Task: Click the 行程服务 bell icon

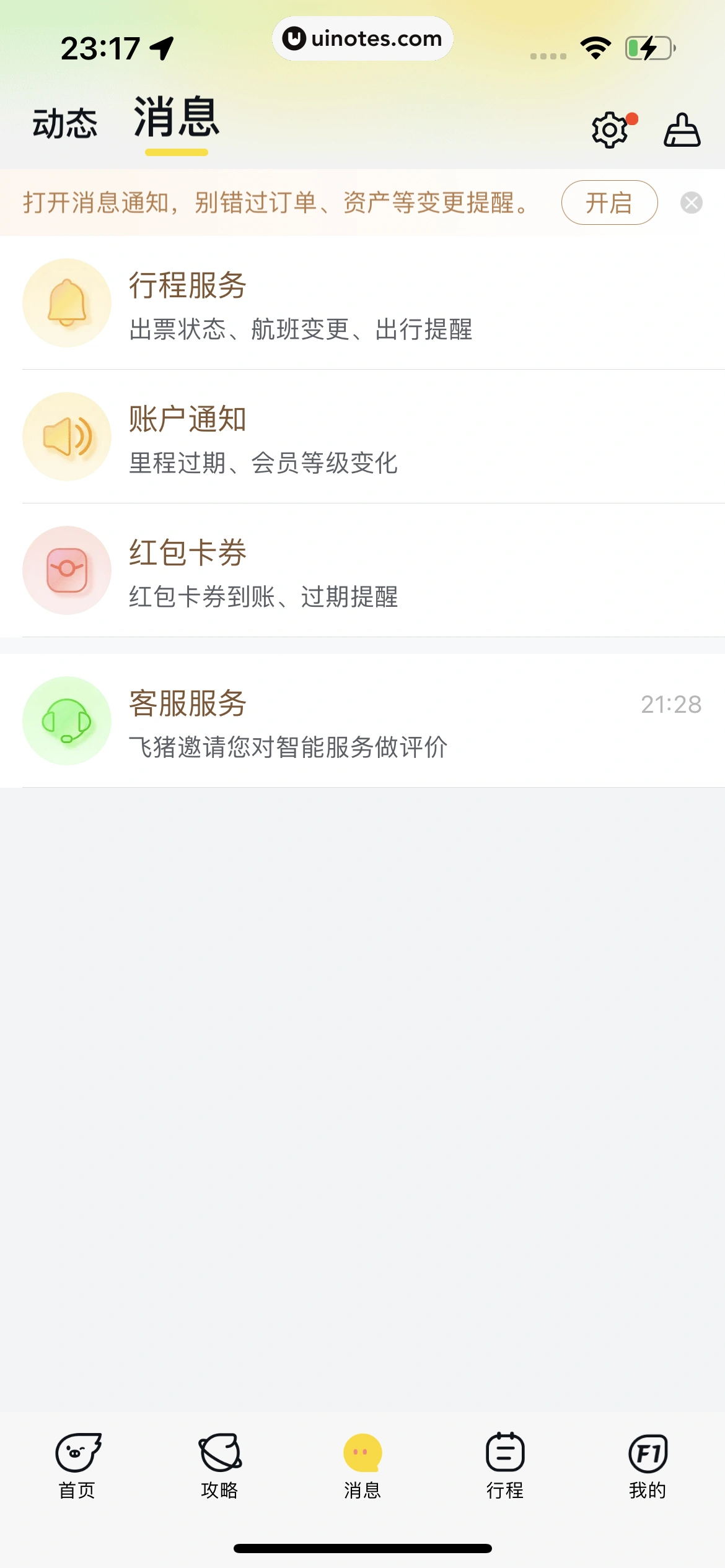Action: pyautogui.click(x=67, y=302)
